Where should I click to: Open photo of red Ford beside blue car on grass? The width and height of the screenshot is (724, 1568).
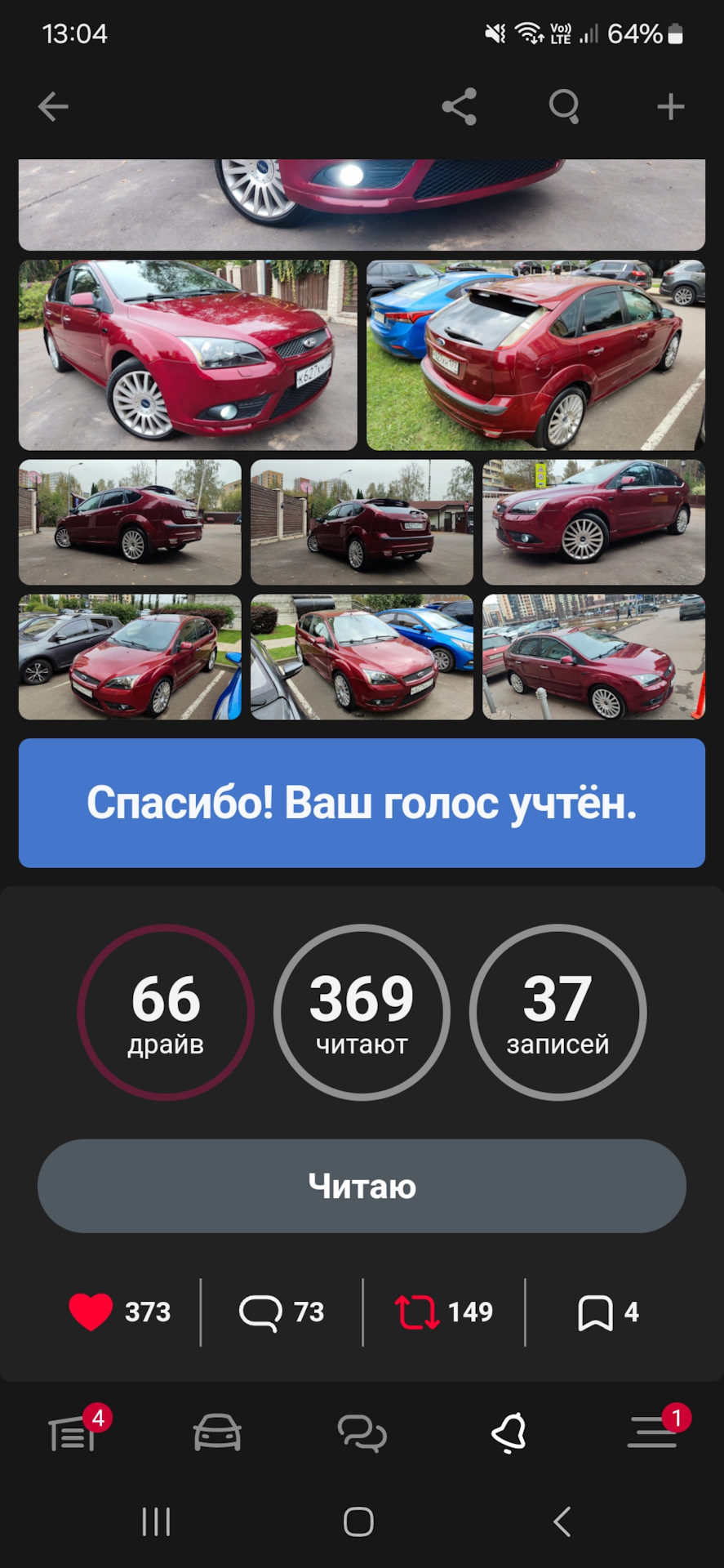(x=535, y=355)
